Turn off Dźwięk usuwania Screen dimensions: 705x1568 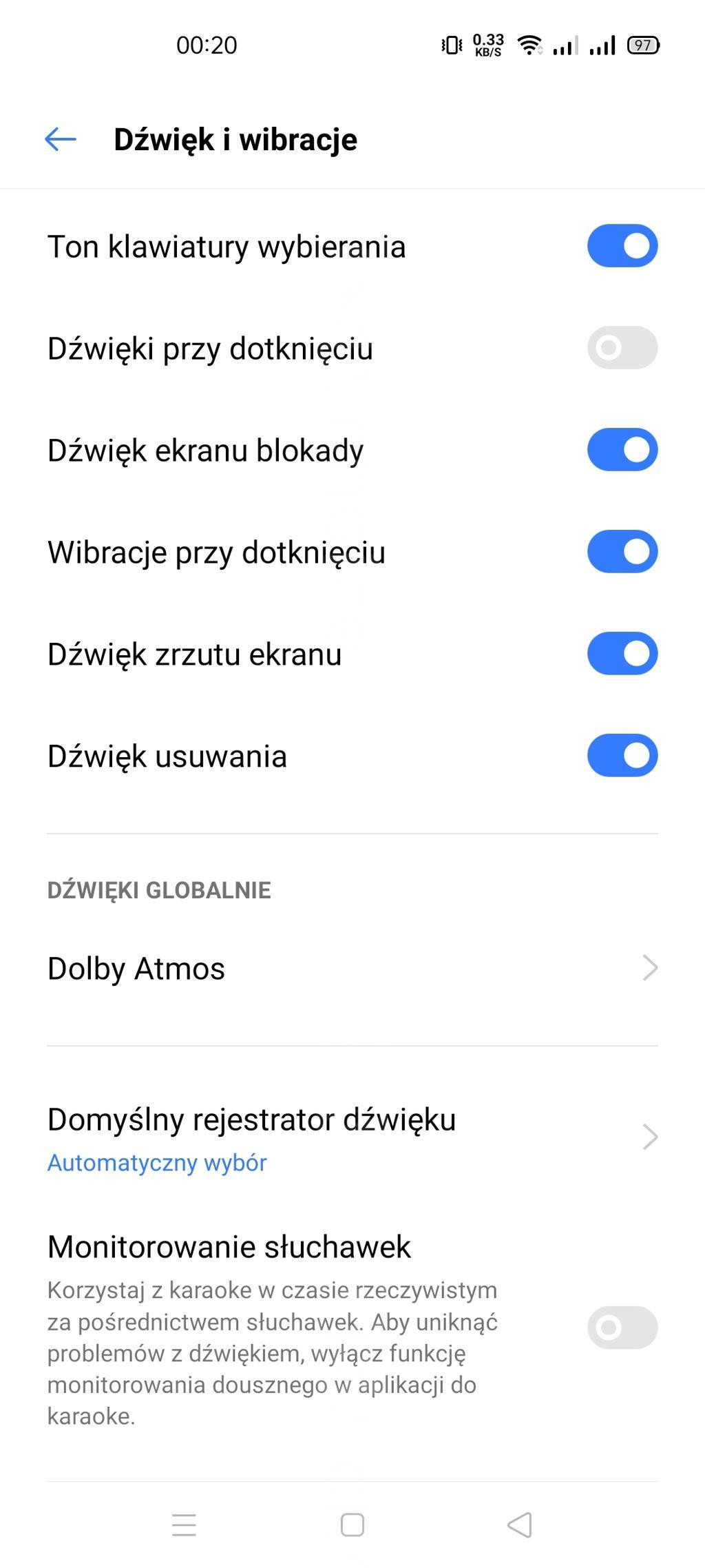[622, 756]
